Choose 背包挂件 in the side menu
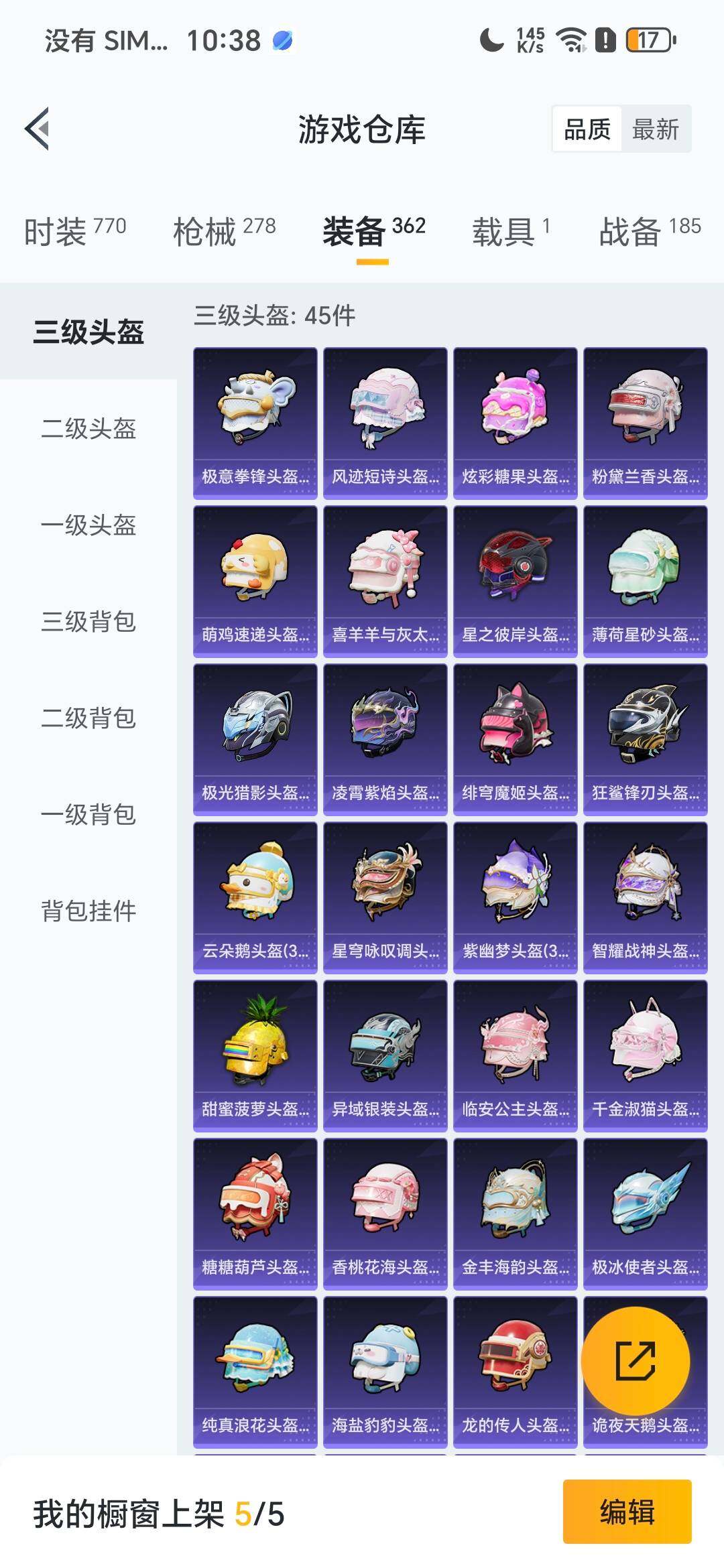The height and width of the screenshot is (1568, 724). [88, 911]
